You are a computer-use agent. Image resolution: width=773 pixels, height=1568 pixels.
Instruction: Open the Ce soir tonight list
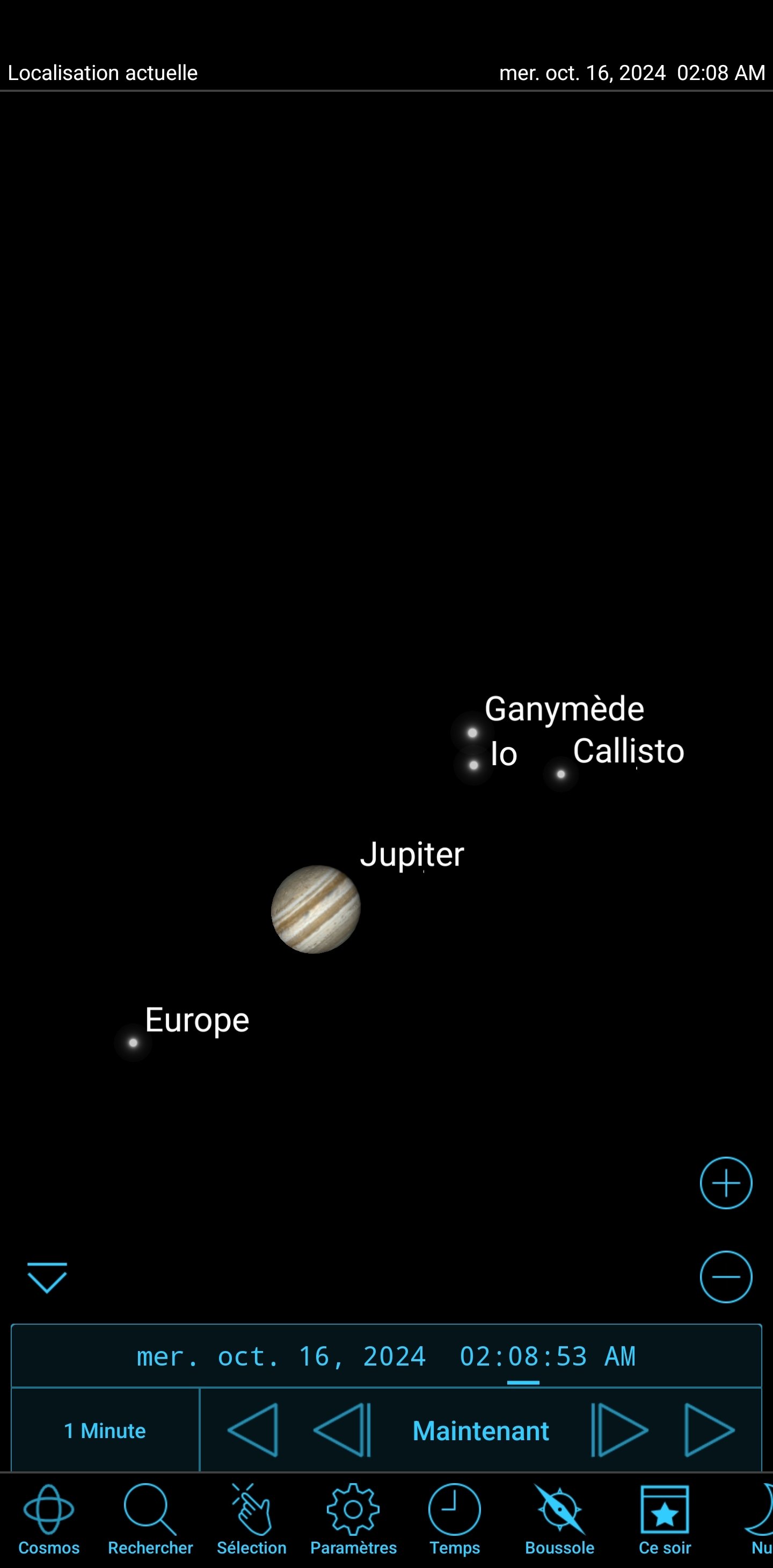pos(665,1519)
